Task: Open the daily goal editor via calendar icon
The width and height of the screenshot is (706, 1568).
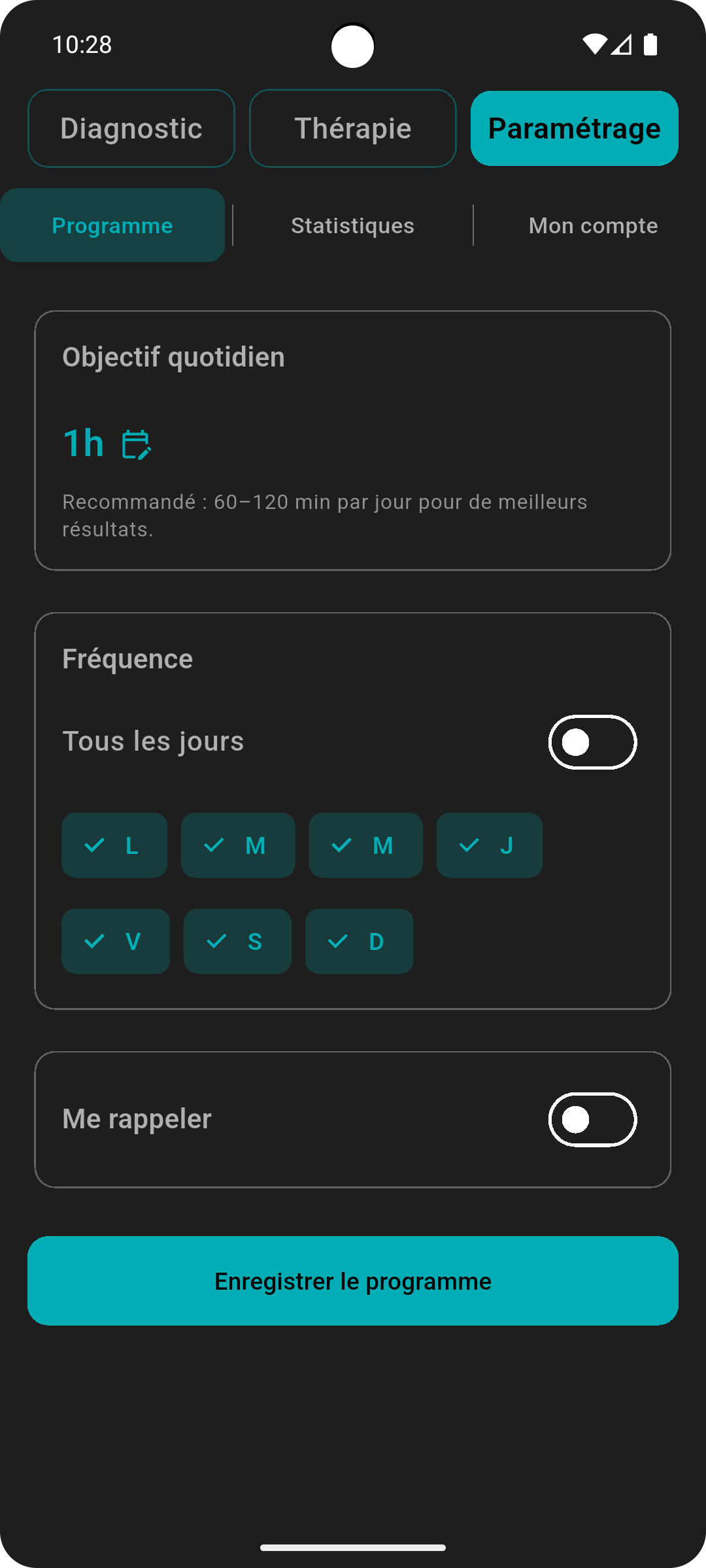Action: click(x=137, y=444)
